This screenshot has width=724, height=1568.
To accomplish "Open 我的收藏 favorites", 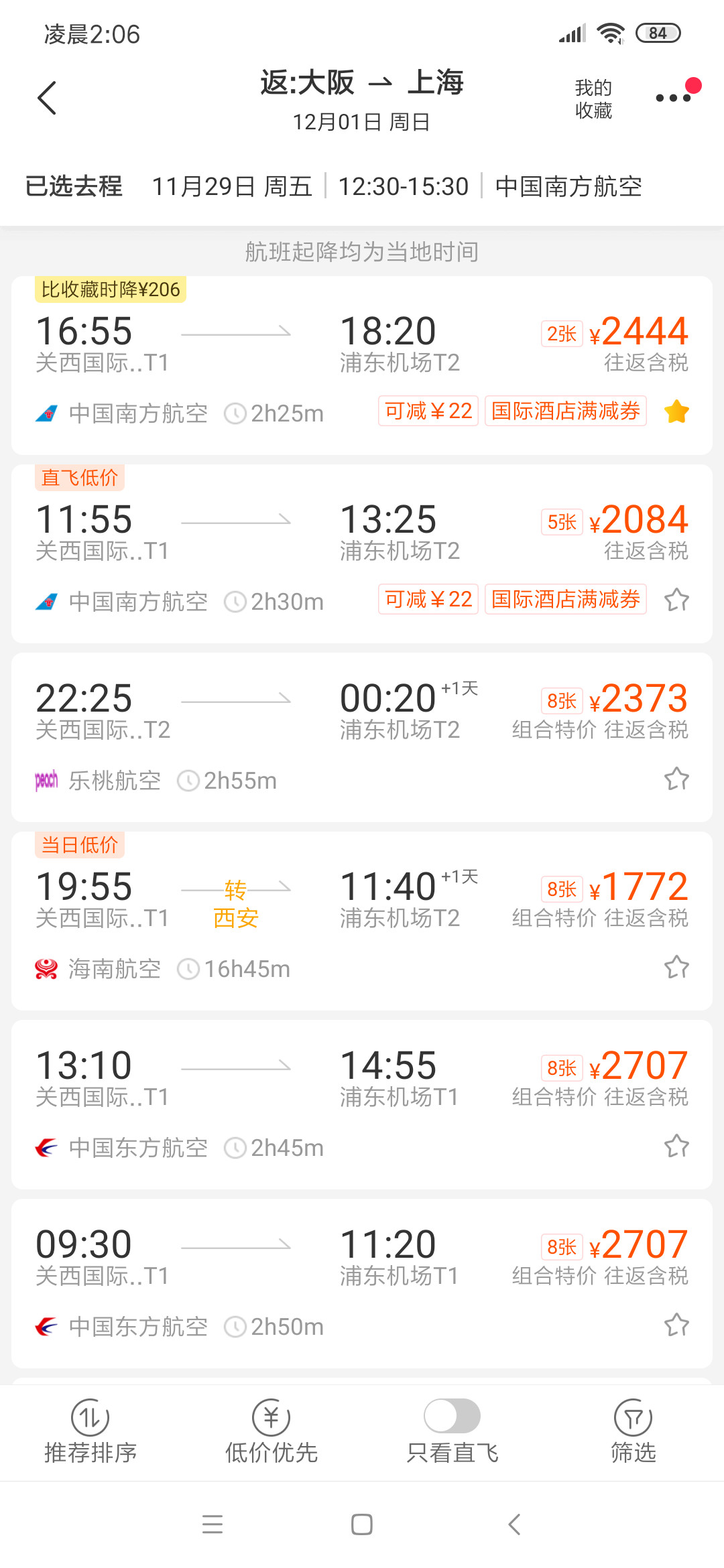I will coord(593,97).
